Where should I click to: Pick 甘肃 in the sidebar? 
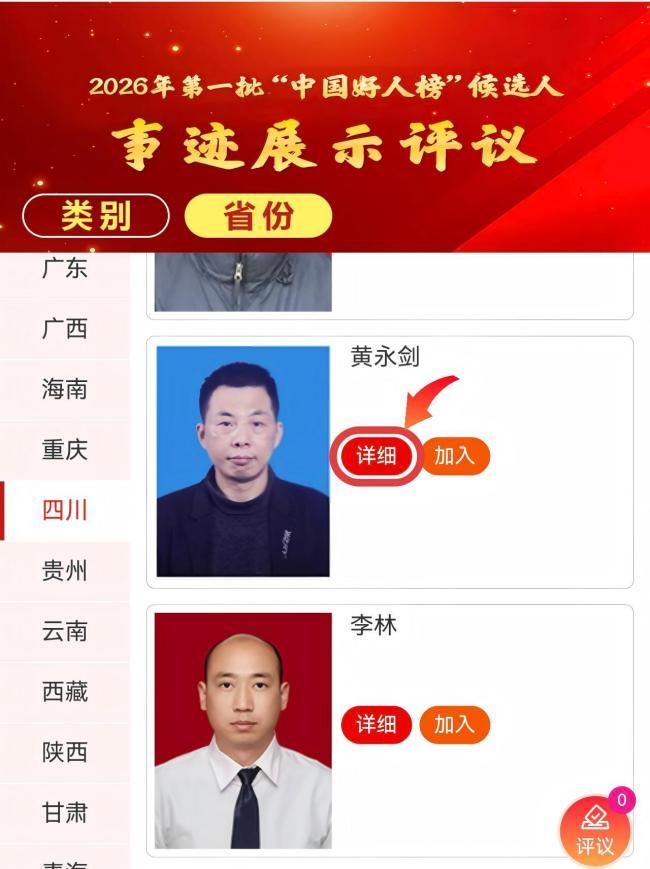click(x=65, y=813)
